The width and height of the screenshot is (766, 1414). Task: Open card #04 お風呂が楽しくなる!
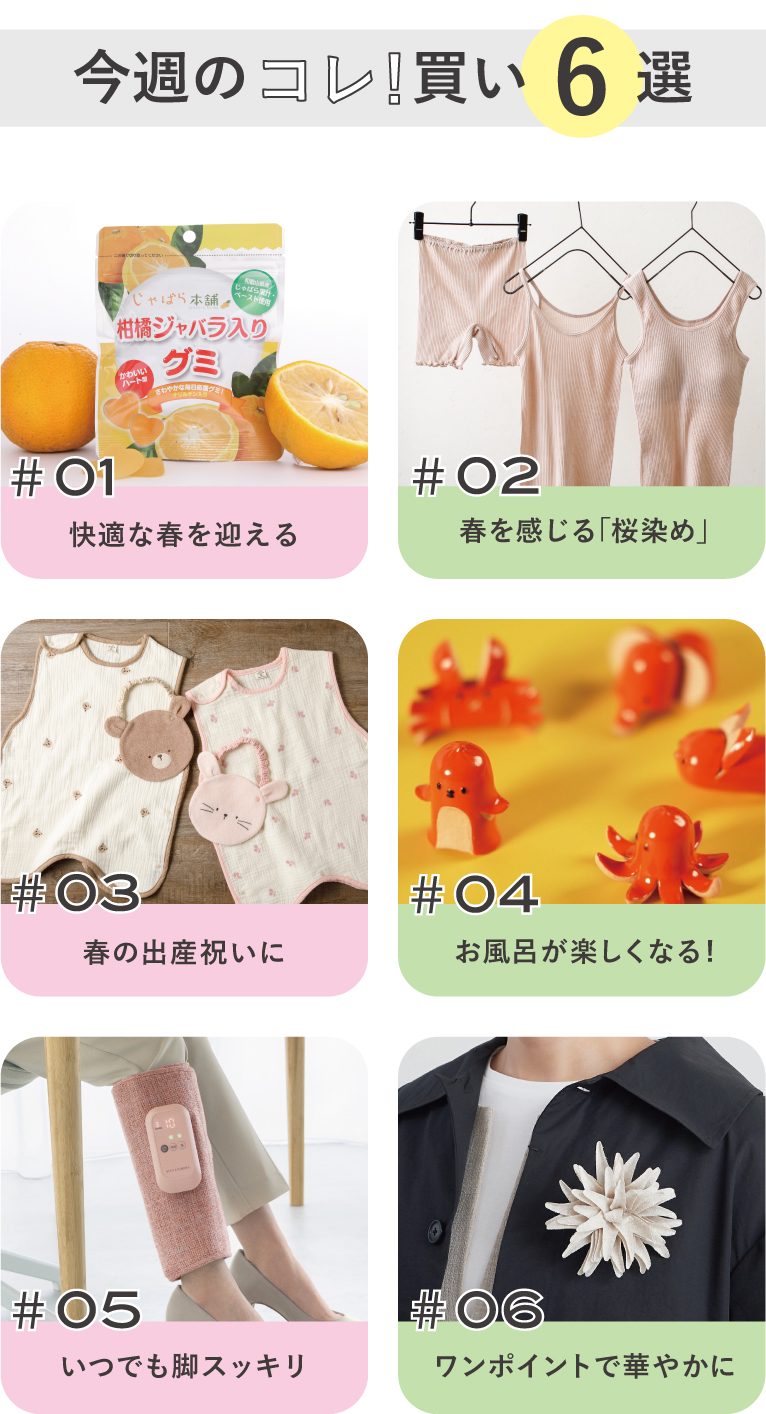coord(581,807)
